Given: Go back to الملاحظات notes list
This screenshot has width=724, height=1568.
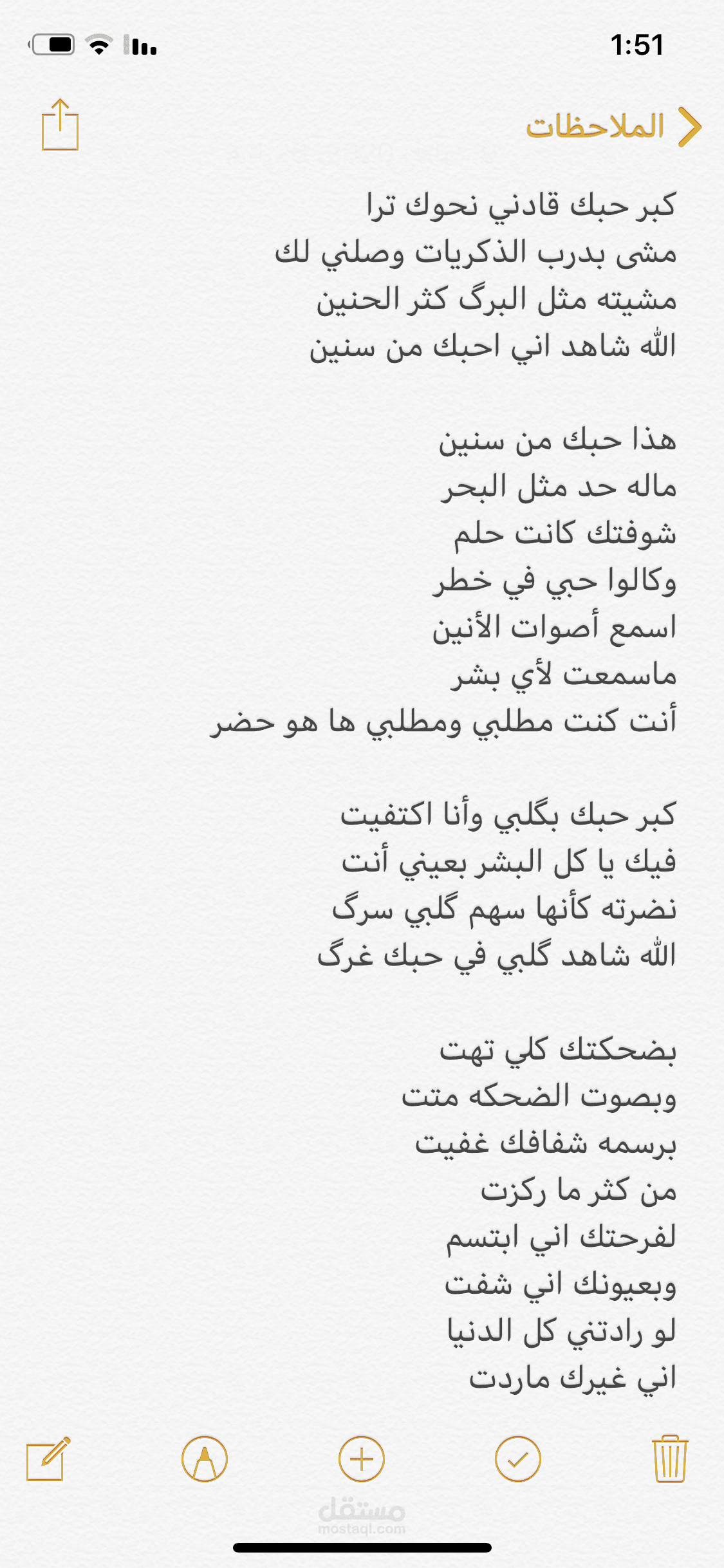Looking at the screenshot, I should click(x=613, y=127).
